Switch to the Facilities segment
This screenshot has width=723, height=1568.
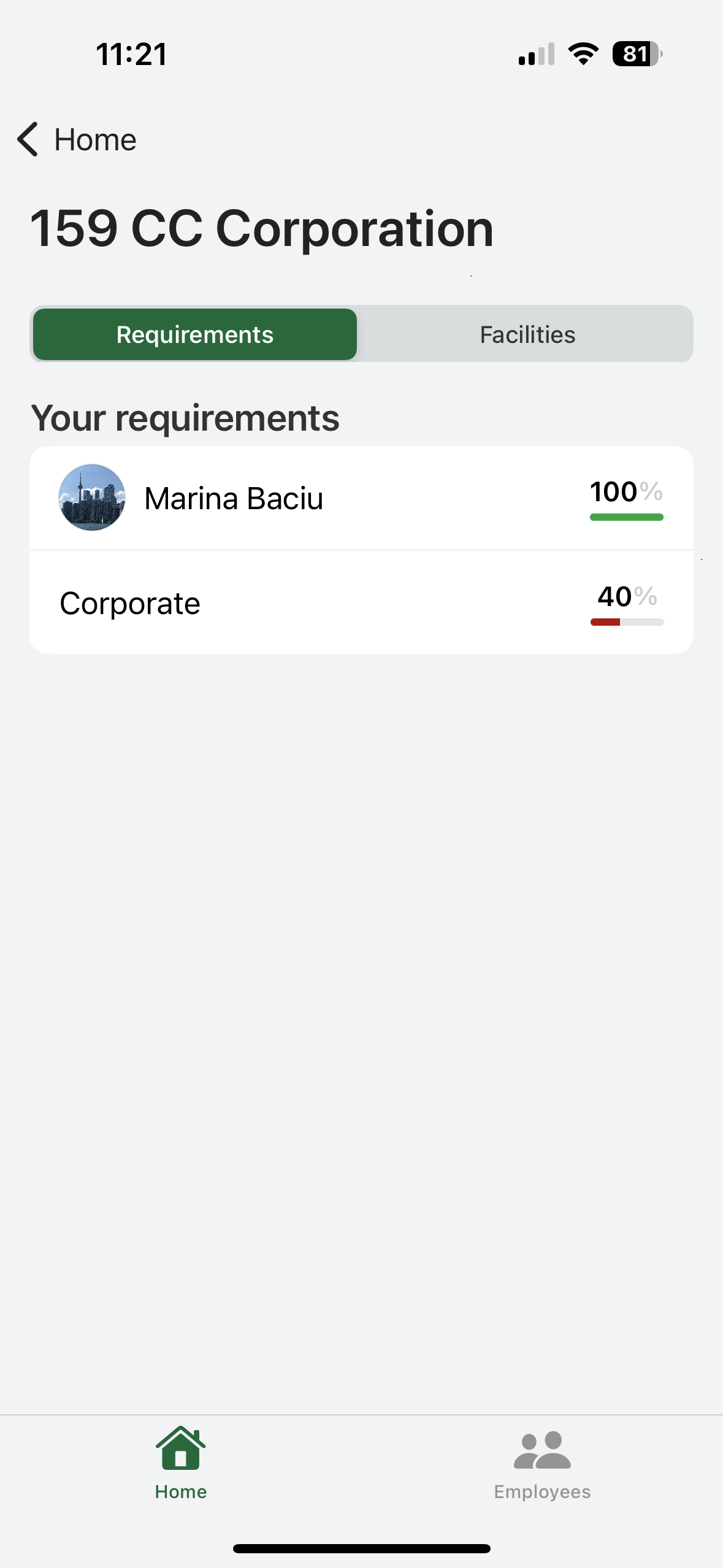527,334
